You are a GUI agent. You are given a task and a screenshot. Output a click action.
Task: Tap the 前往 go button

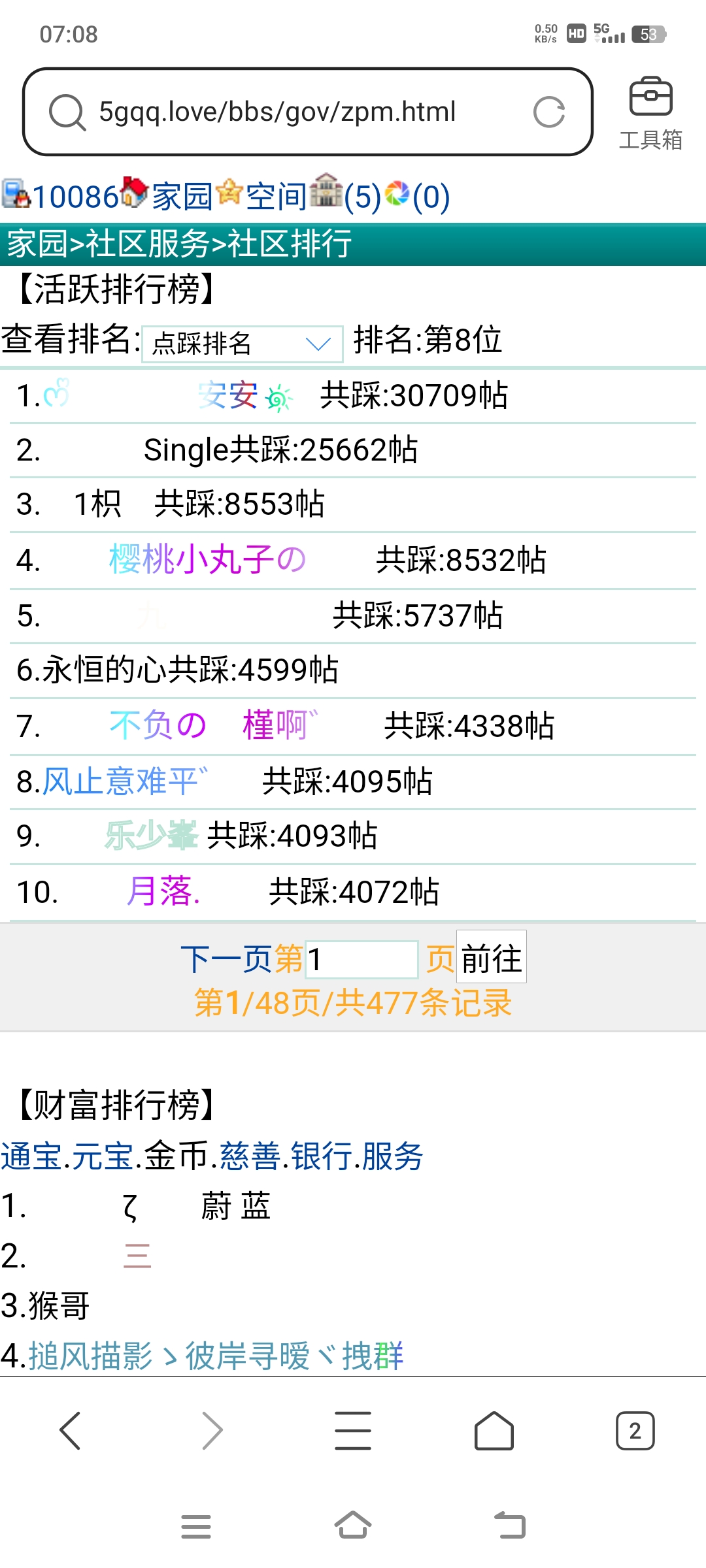[x=491, y=958]
